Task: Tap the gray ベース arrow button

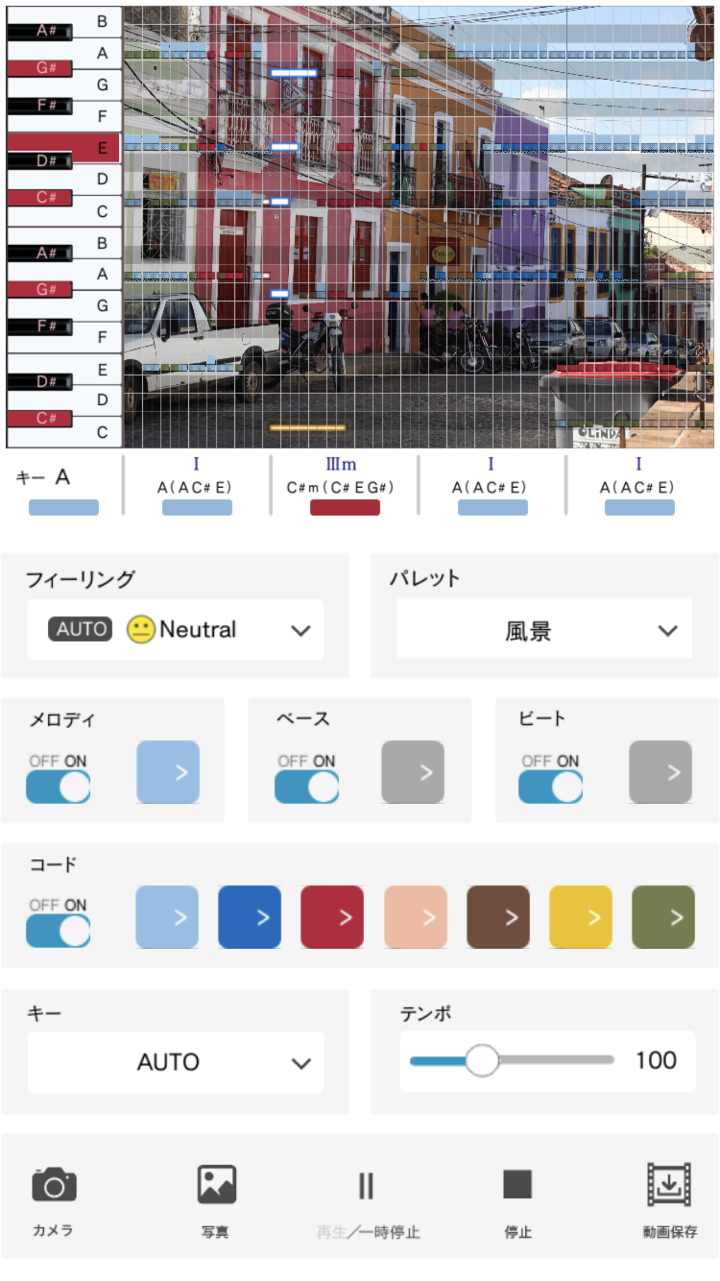Action: (x=413, y=772)
